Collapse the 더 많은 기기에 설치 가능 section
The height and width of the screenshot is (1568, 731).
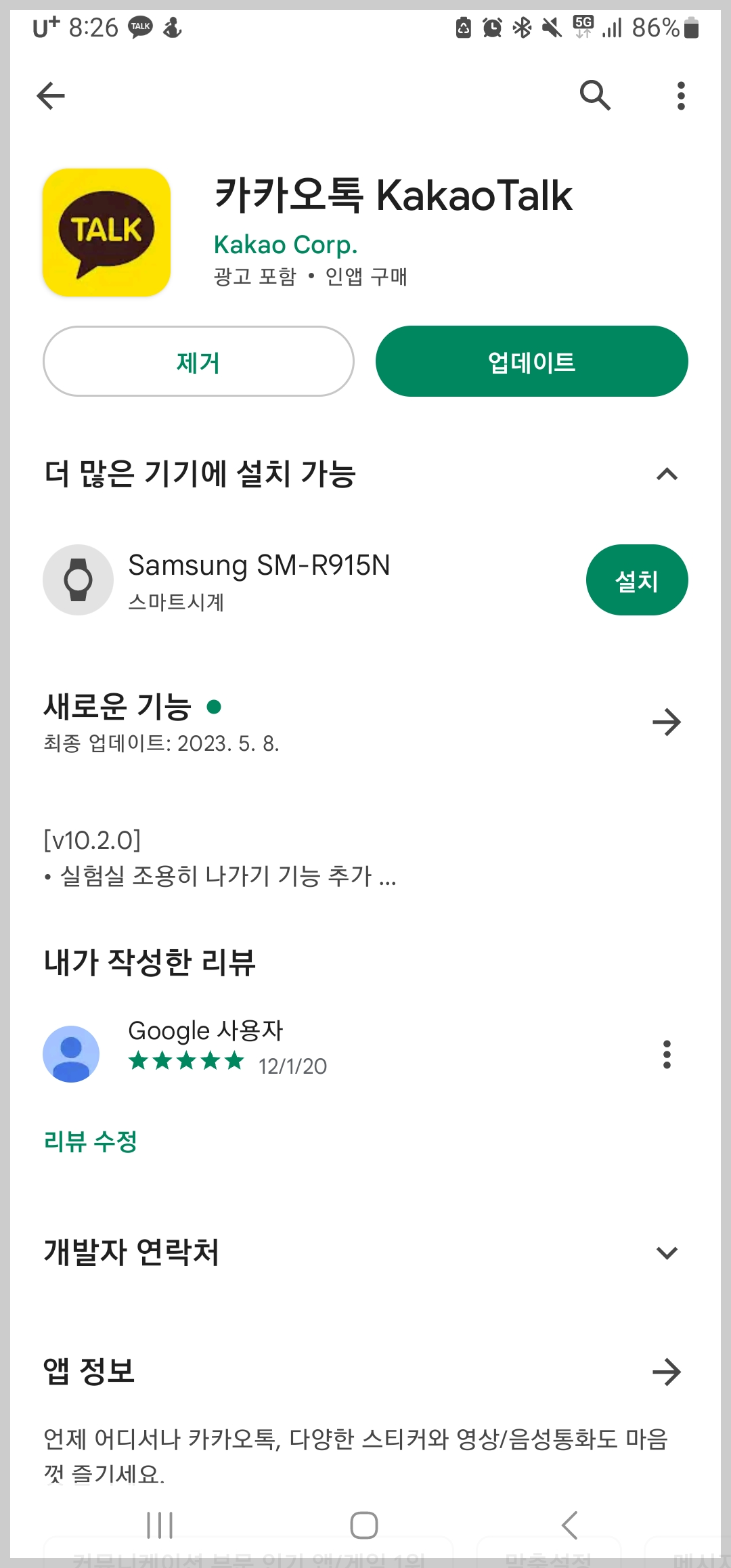pyautogui.click(x=667, y=474)
